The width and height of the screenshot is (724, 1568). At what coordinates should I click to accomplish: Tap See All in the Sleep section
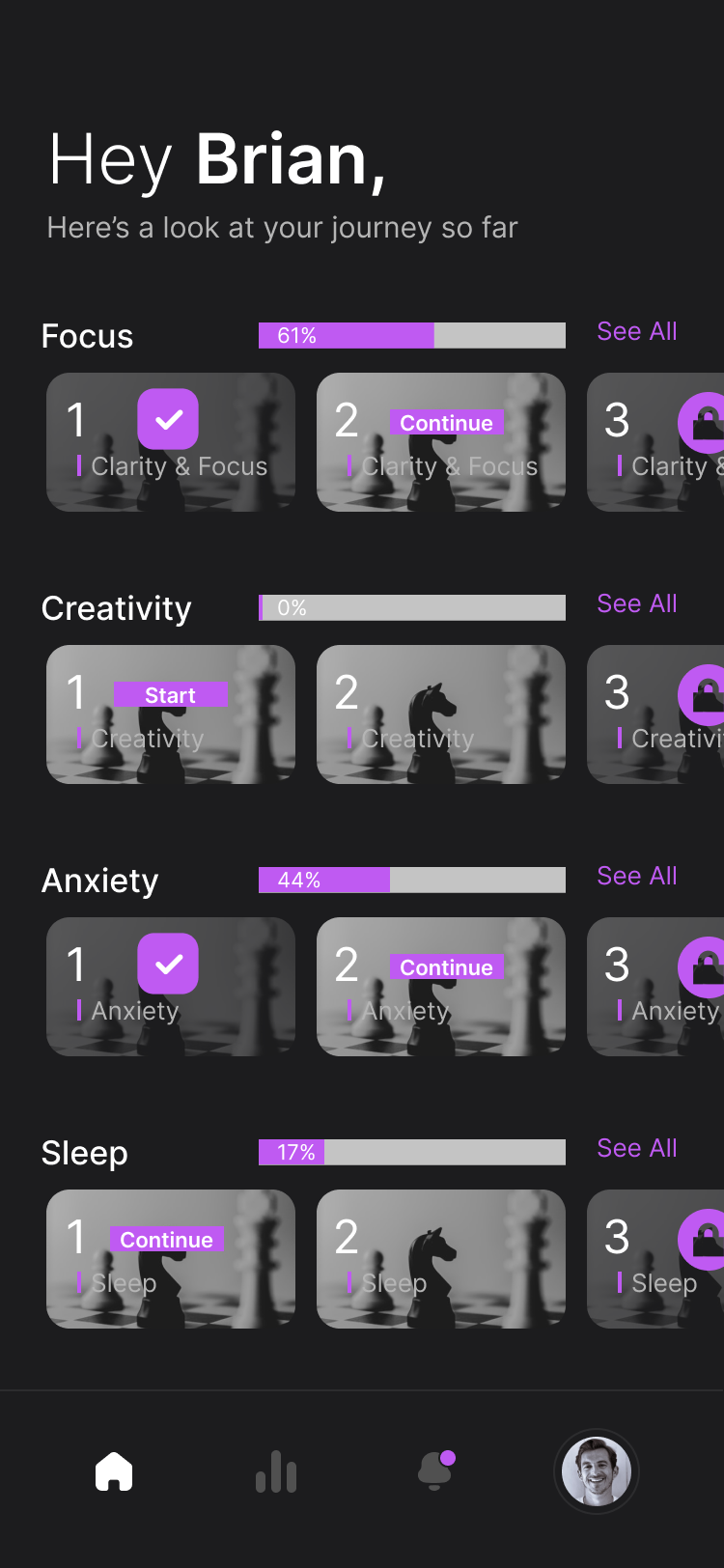(637, 1148)
